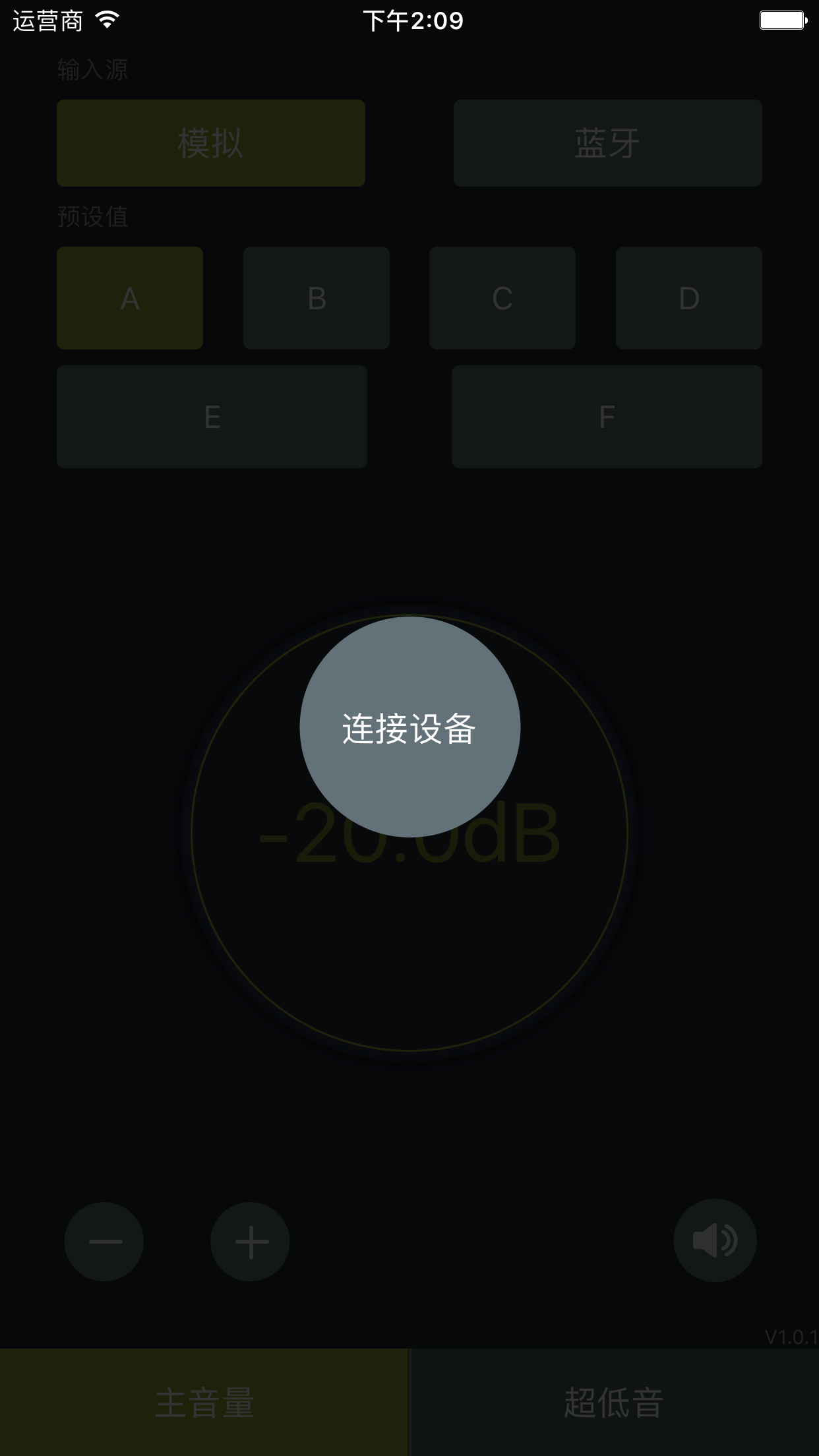Select preset C
The image size is (819, 1456).
tap(502, 298)
